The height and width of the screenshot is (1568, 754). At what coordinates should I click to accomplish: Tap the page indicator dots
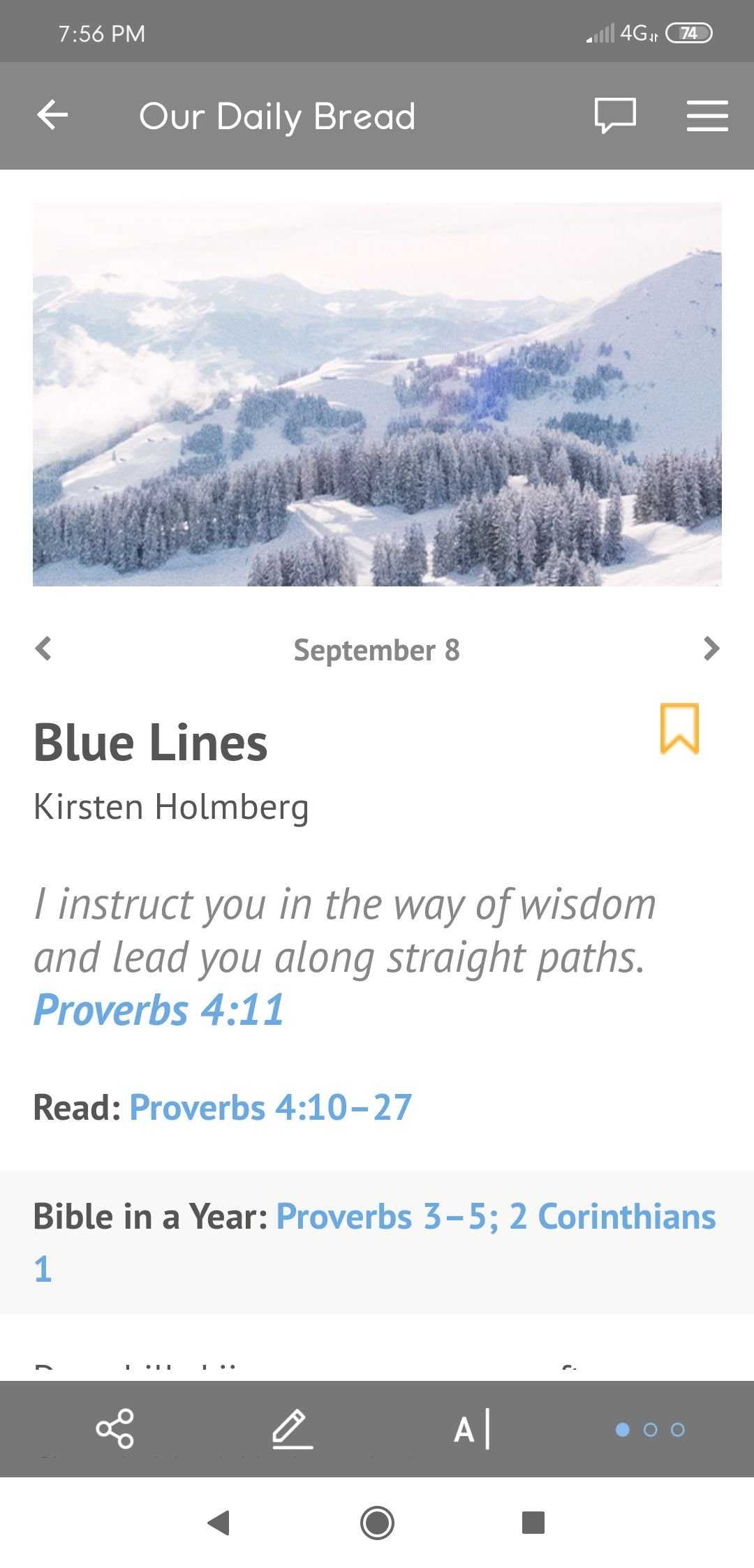(650, 1430)
